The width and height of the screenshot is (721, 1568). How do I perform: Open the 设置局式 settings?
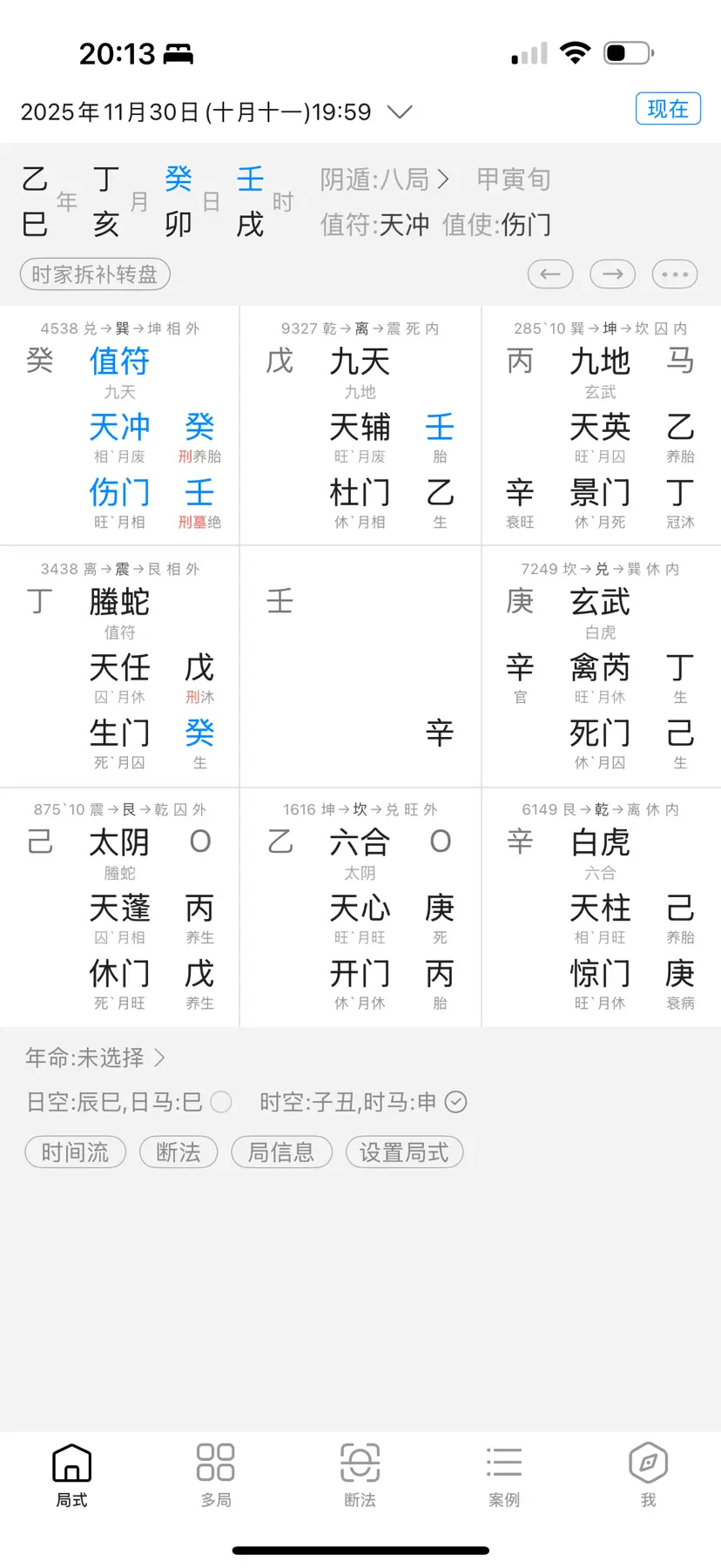tap(404, 1152)
